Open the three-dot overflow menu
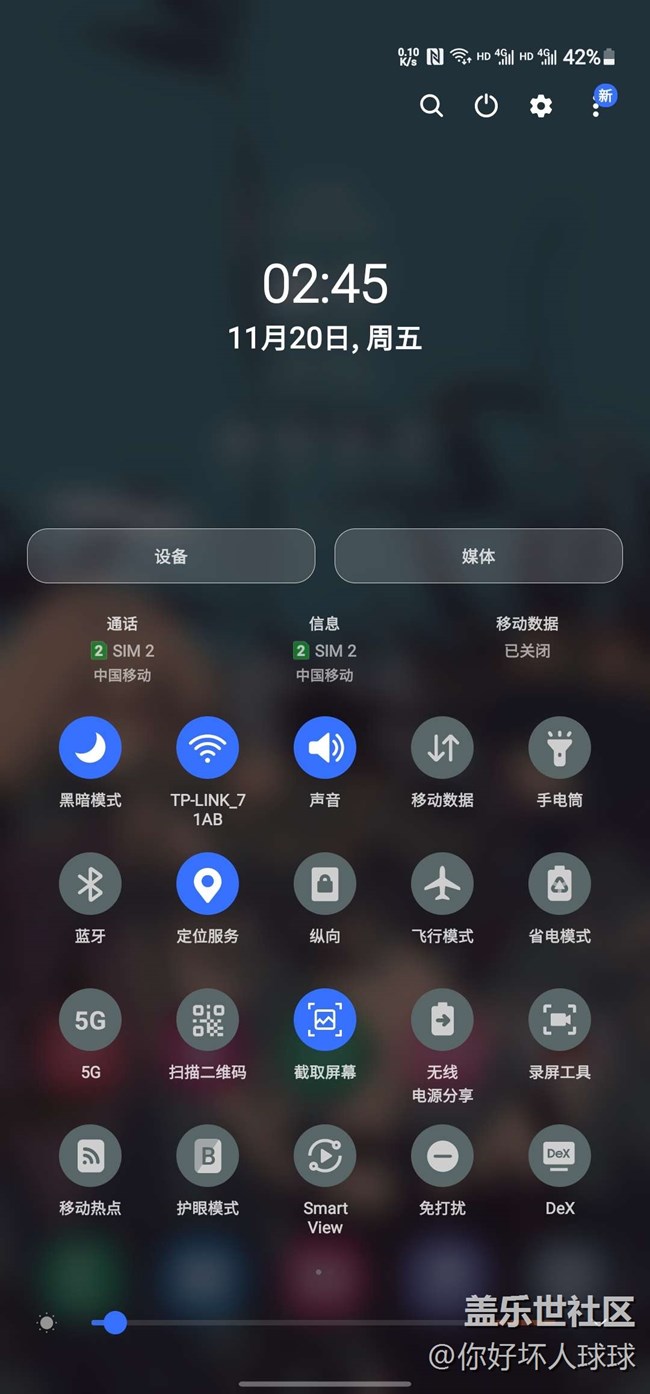 click(597, 106)
